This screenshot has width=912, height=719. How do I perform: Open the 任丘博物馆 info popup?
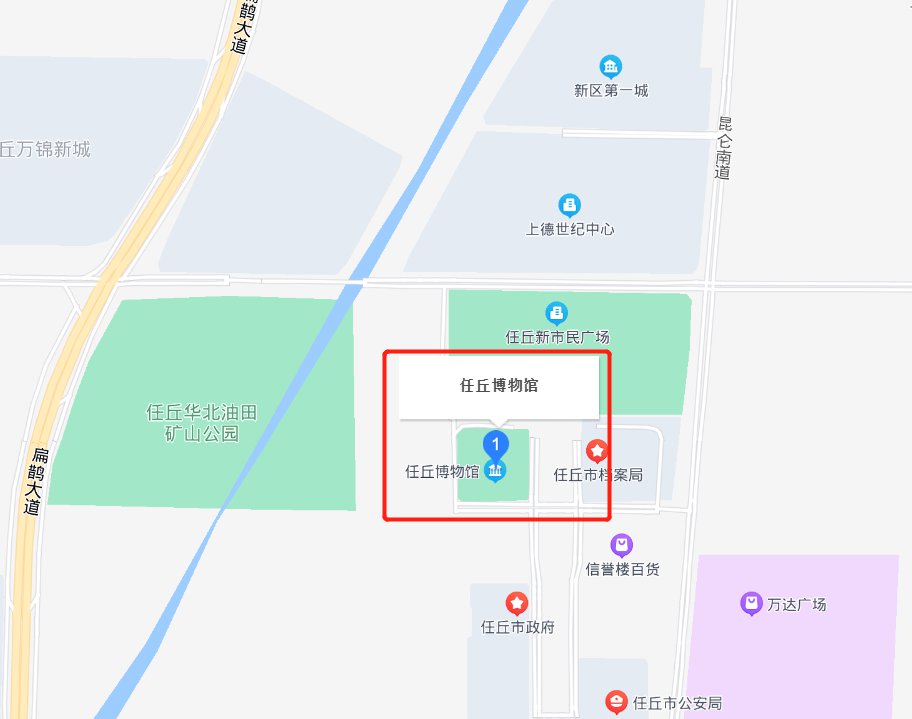499,385
